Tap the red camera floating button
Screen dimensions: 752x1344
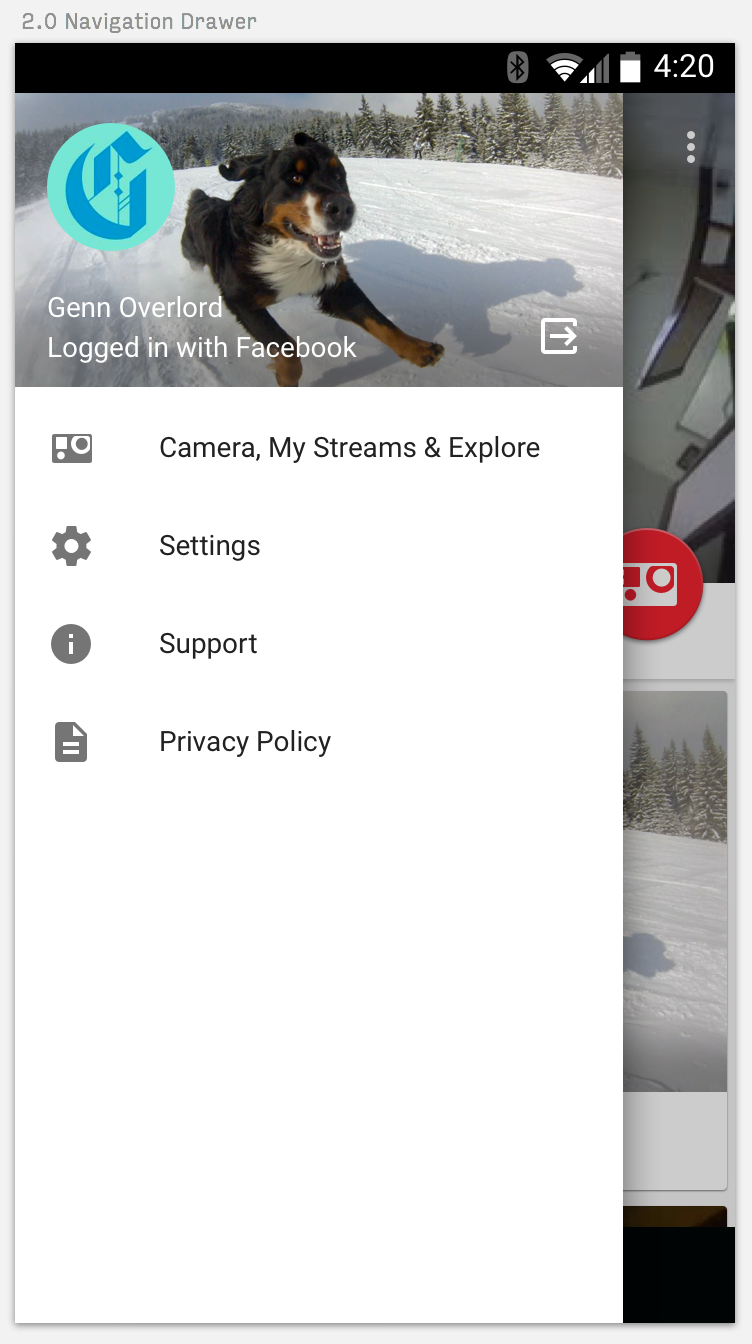click(662, 584)
